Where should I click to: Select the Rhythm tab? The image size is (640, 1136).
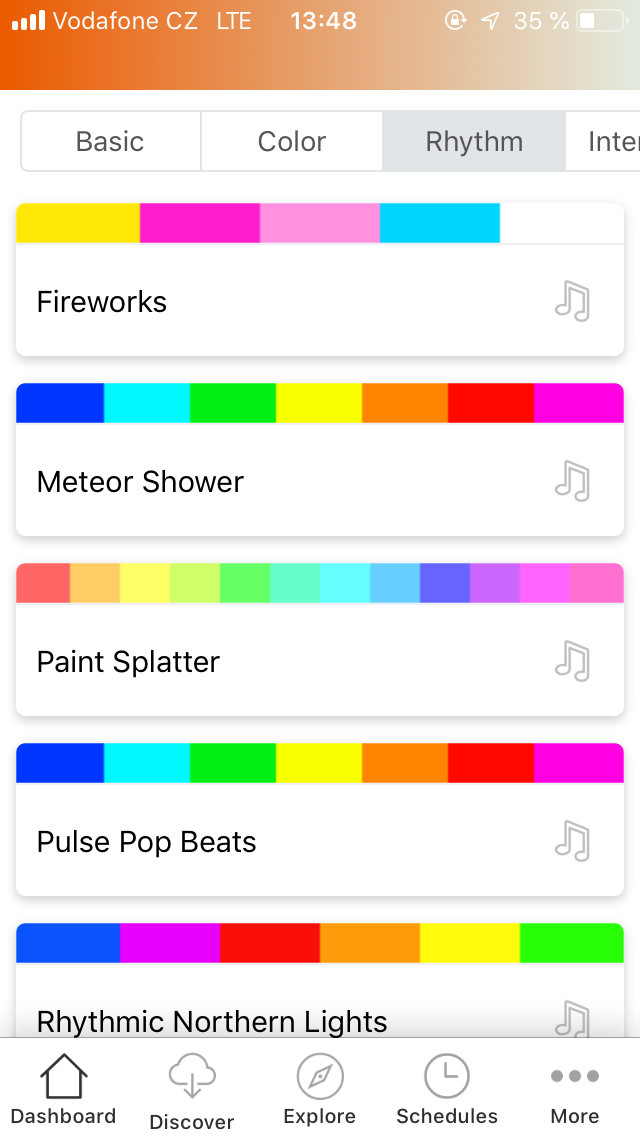[474, 141]
